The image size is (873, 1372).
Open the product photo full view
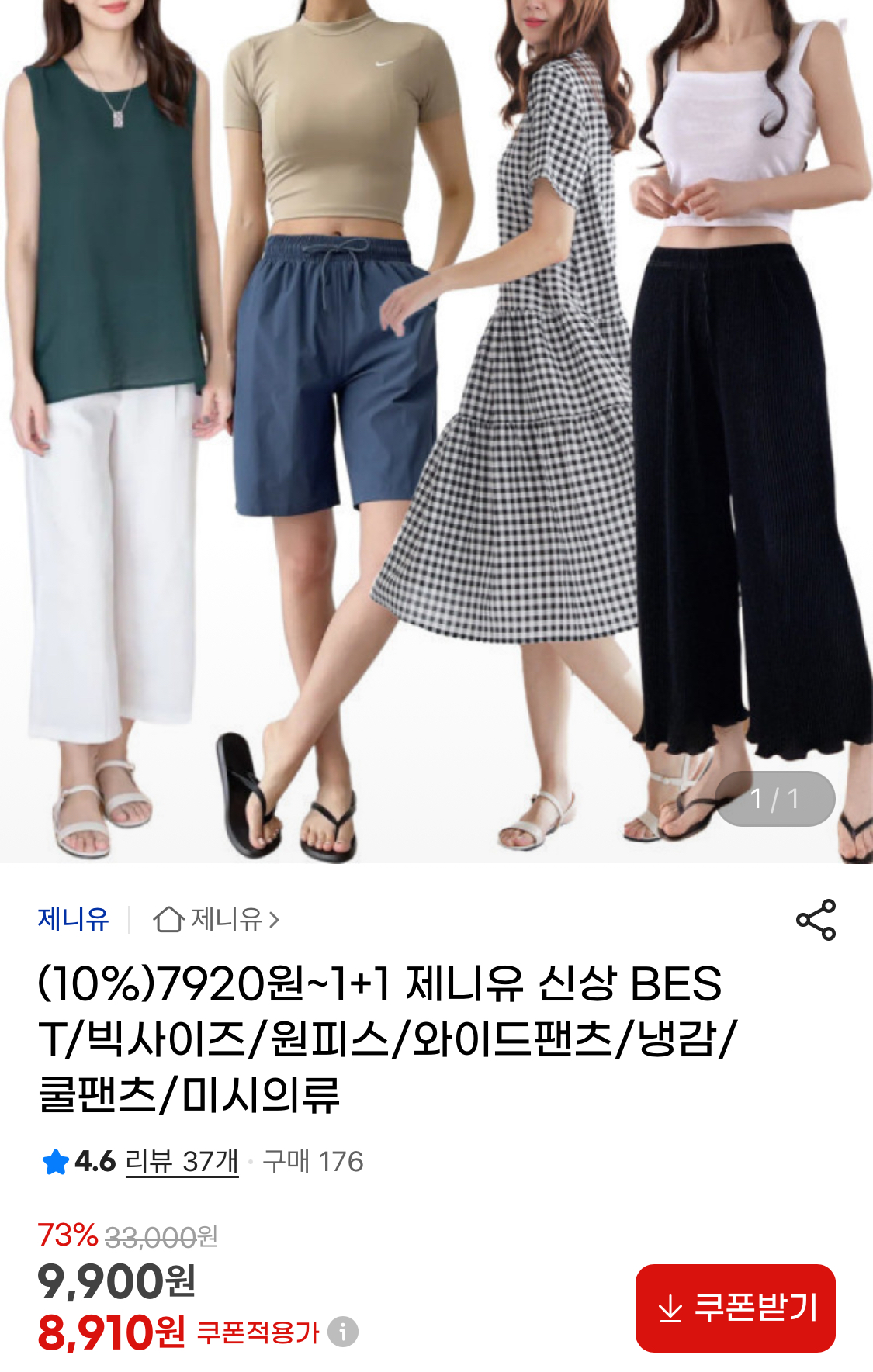435,427
